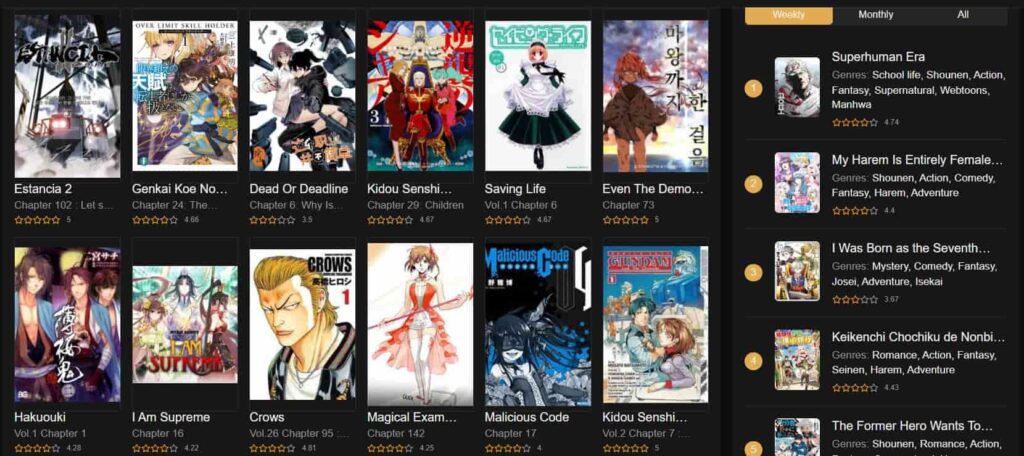Open I Was Born as the Seventh entry
The width and height of the screenshot is (1024, 456).
[x=911, y=247]
